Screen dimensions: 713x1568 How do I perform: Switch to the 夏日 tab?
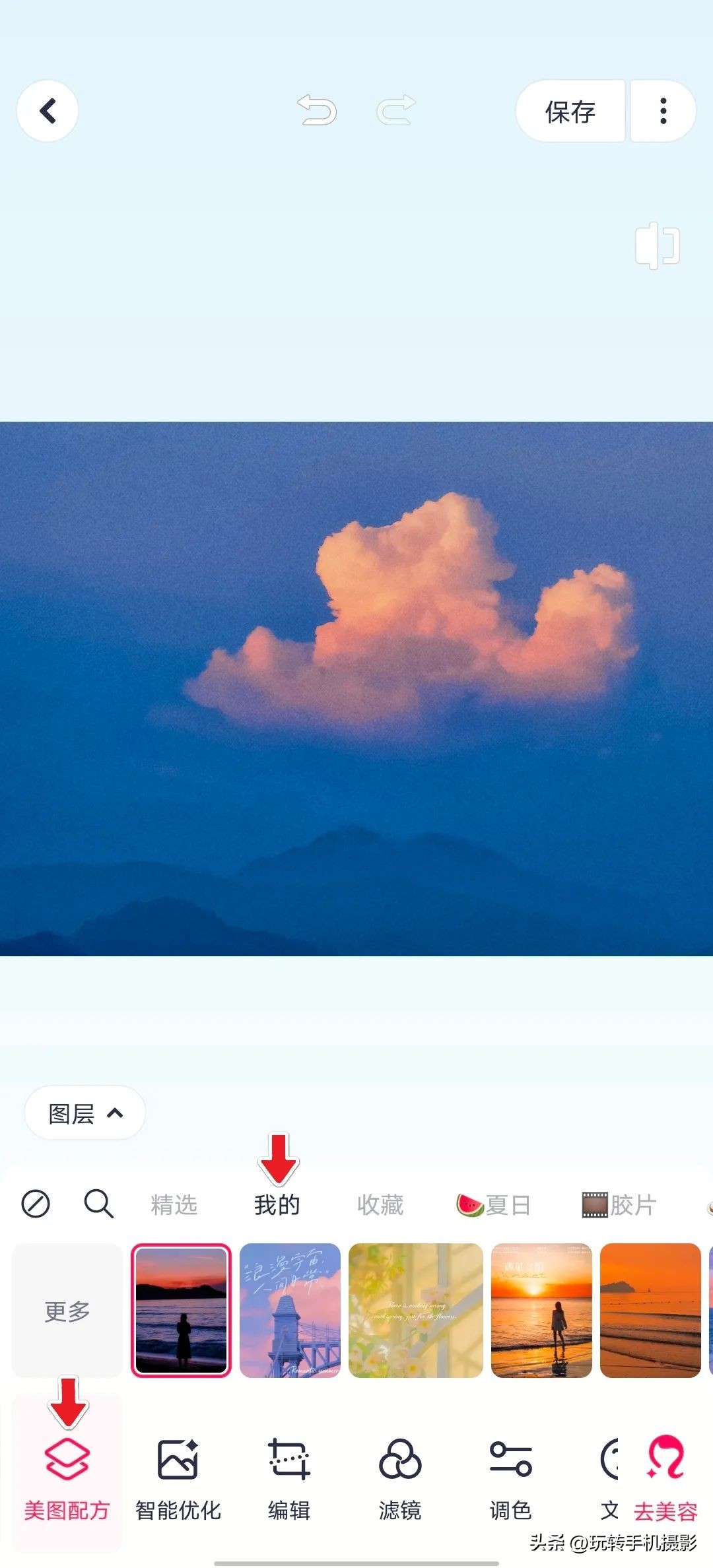(x=494, y=1205)
